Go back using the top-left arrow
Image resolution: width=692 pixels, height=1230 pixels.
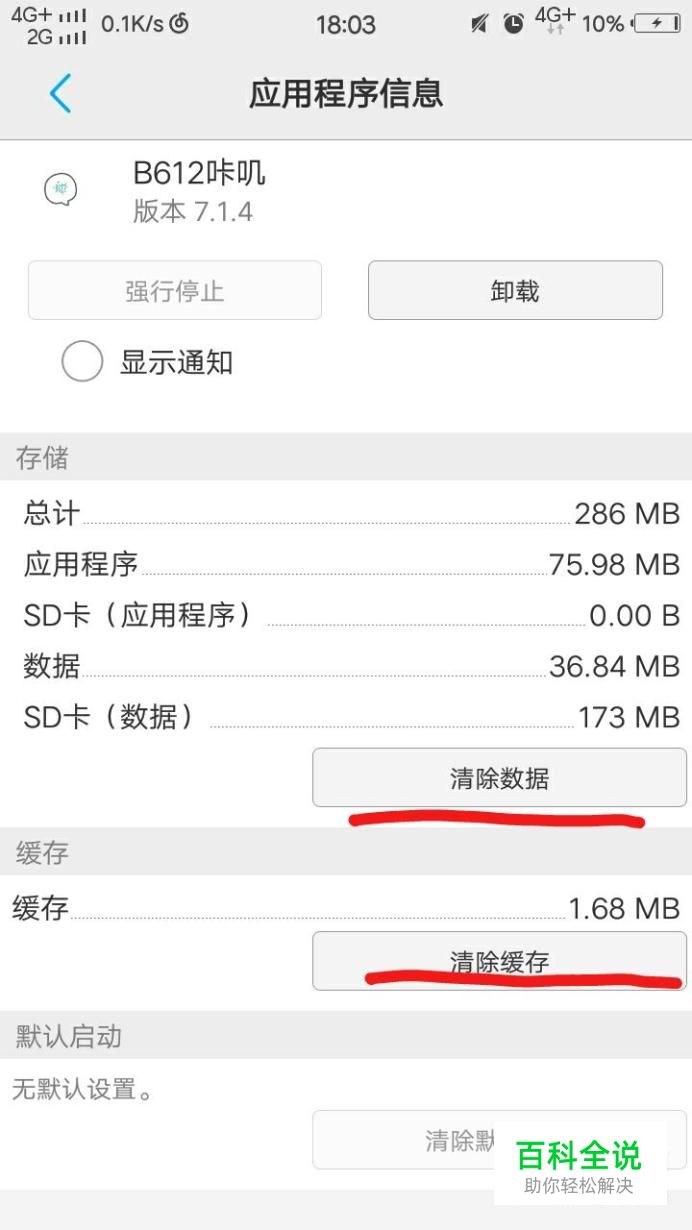pyautogui.click(x=60, y=94)
